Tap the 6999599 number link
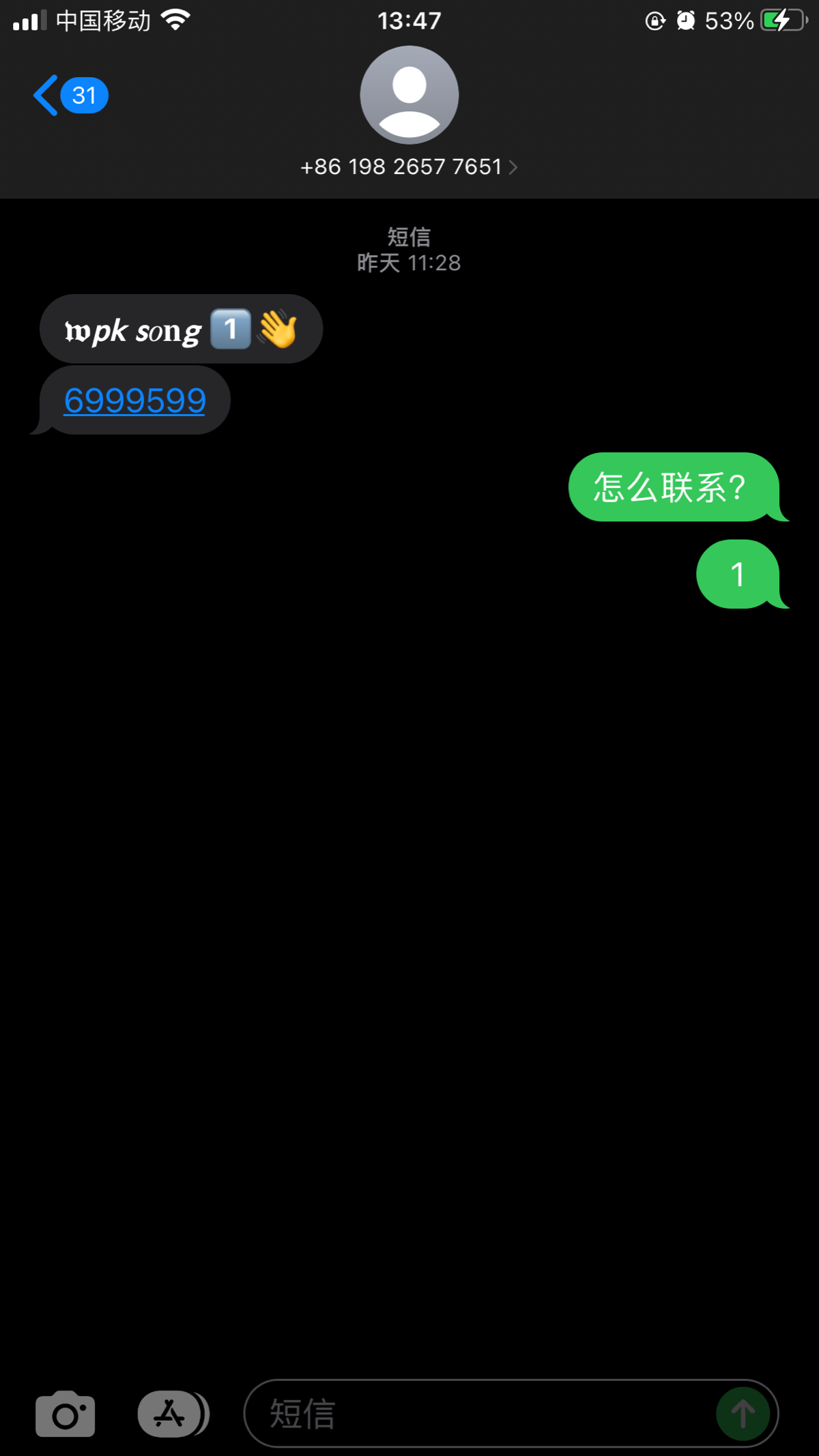The image size is (819, 1456). pyautogui.click(x=135, y=401)
